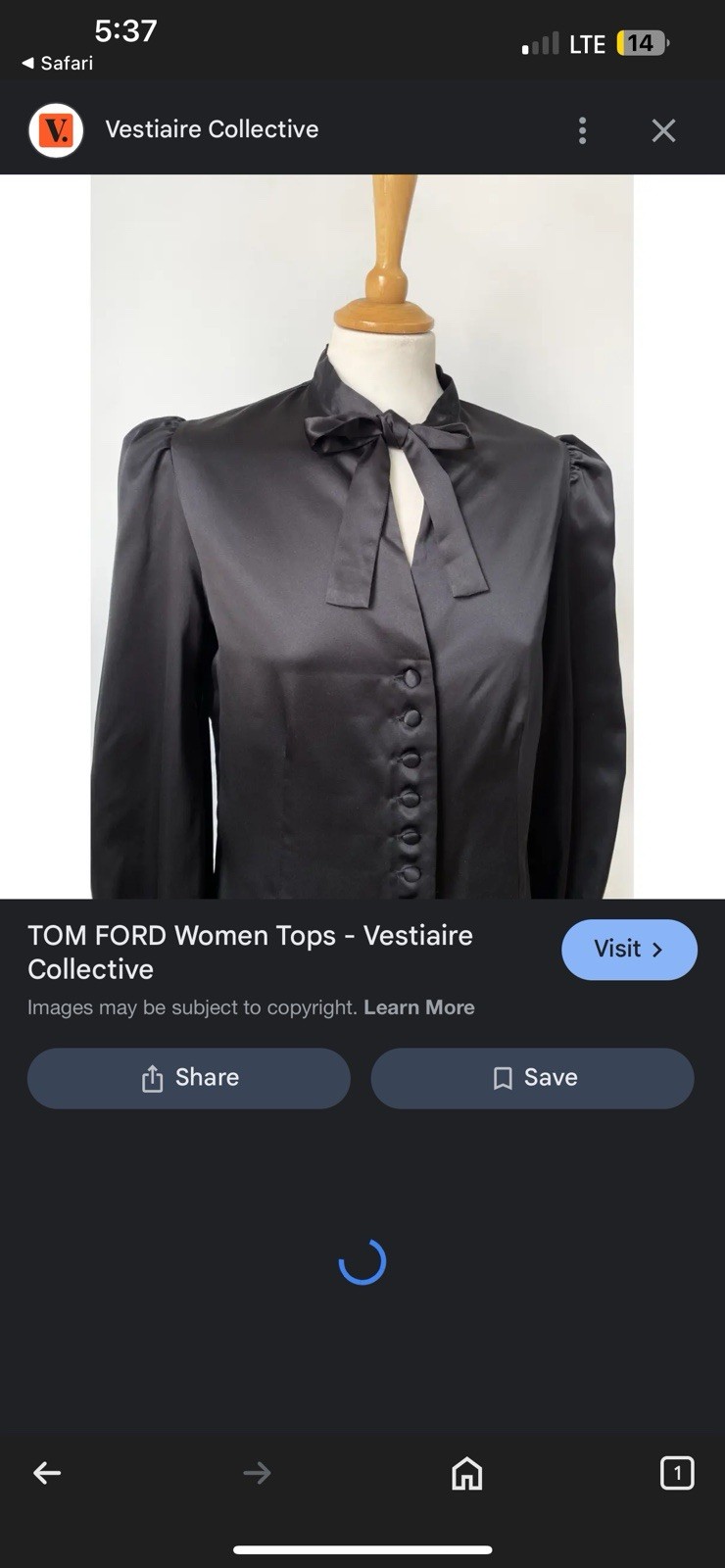The image size is (725, 1568).
Task: Open the three-dot overflow menu
Action: point(582,129)
